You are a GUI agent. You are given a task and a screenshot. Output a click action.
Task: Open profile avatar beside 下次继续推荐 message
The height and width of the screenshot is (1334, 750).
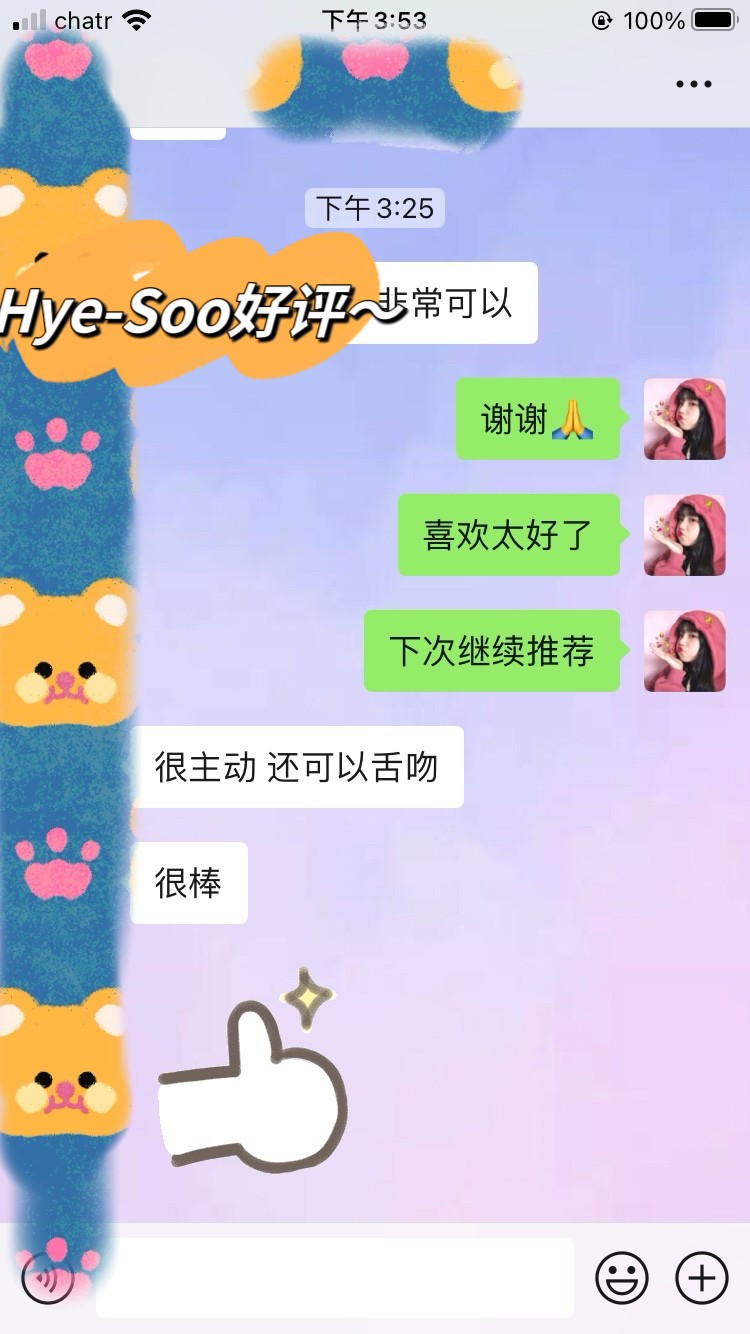684,651
